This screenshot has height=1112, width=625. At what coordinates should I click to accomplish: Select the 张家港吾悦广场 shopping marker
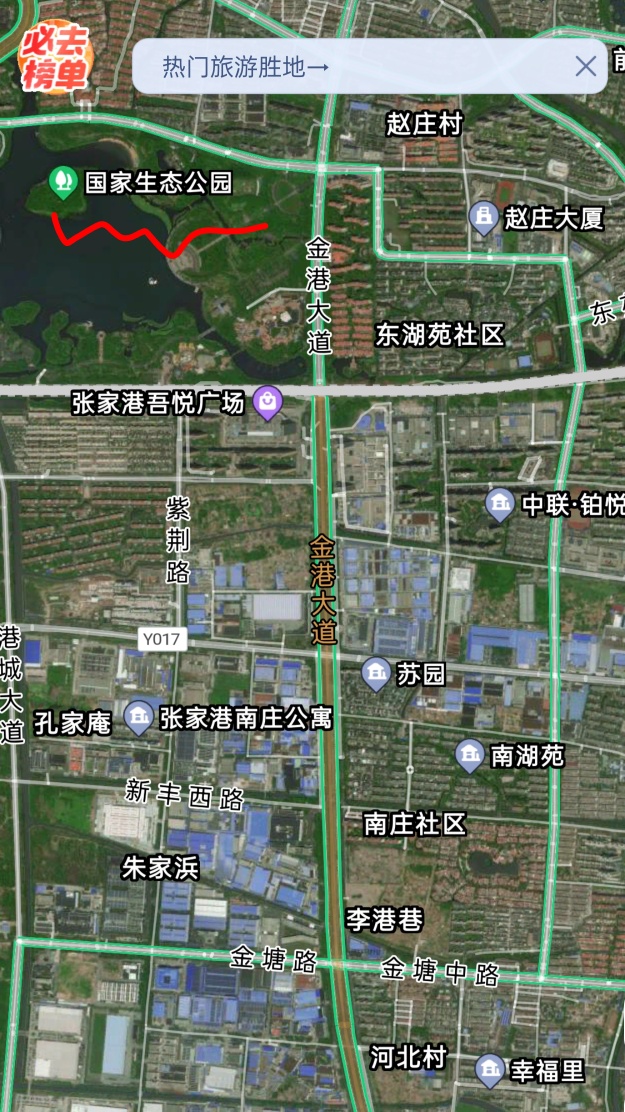pyautogui.click(x=267, y=402)
